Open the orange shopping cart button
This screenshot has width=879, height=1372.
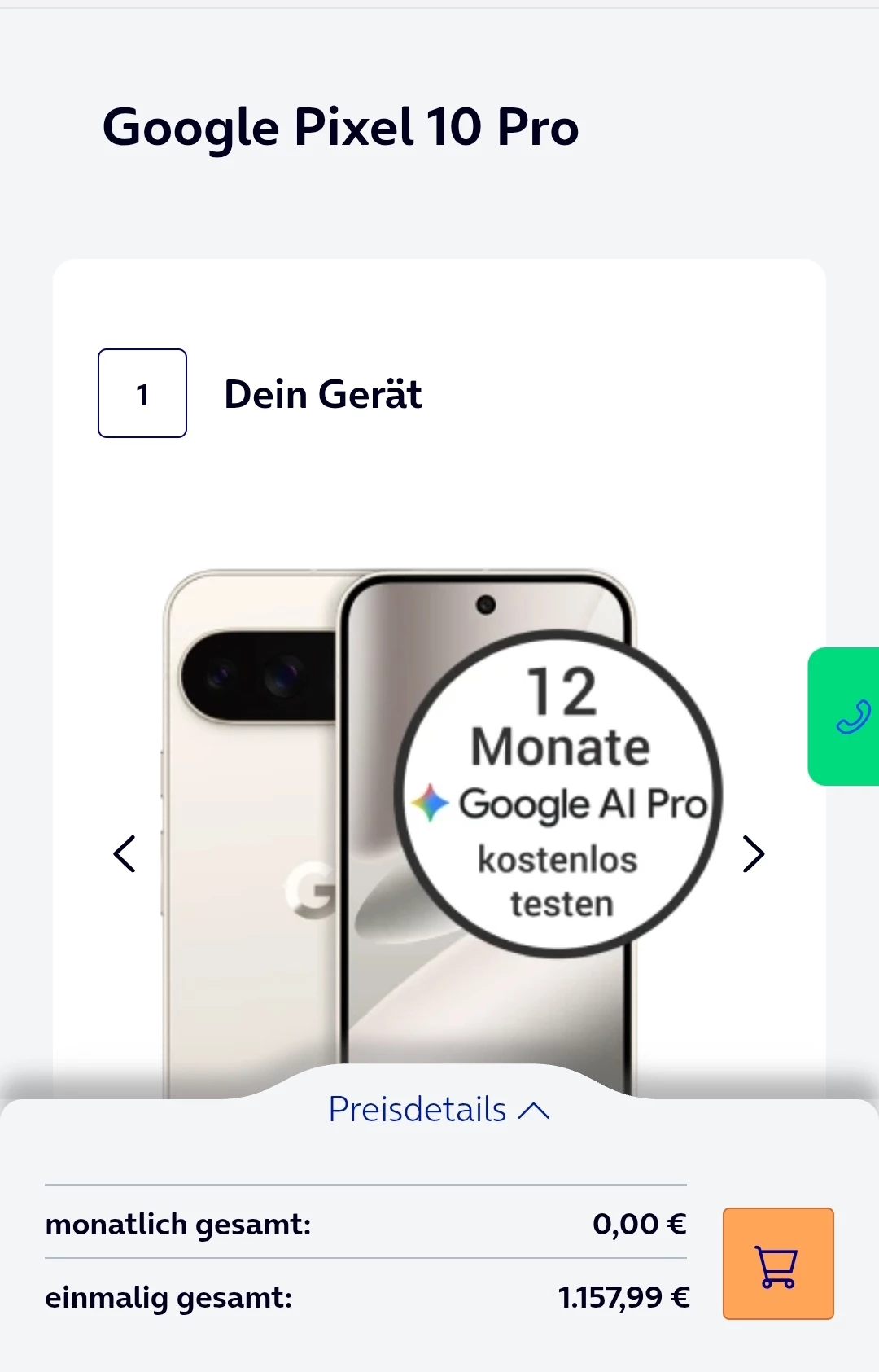[x=777, y=1264]
